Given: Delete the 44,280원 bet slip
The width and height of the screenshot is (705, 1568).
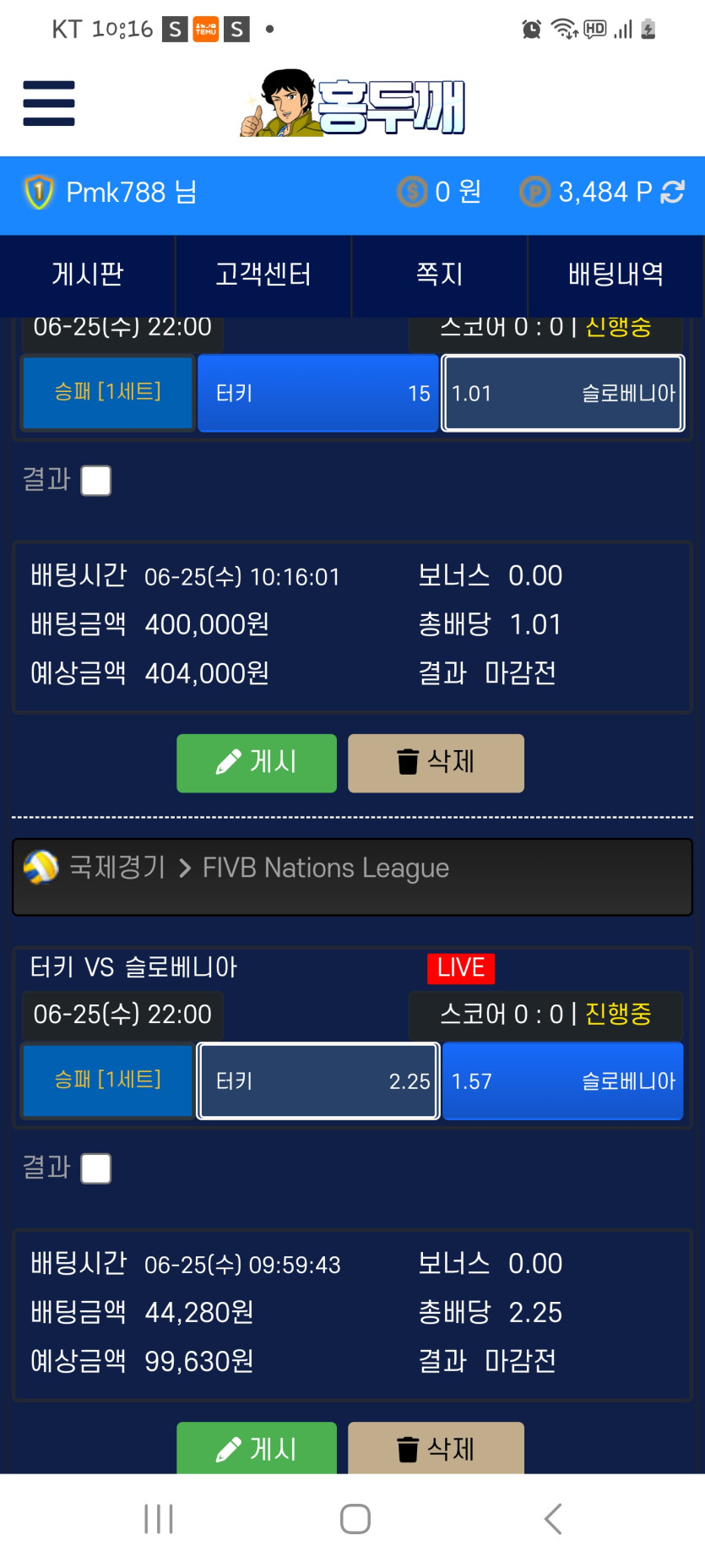Looking at the screenshot, I should click(436, 1449).
